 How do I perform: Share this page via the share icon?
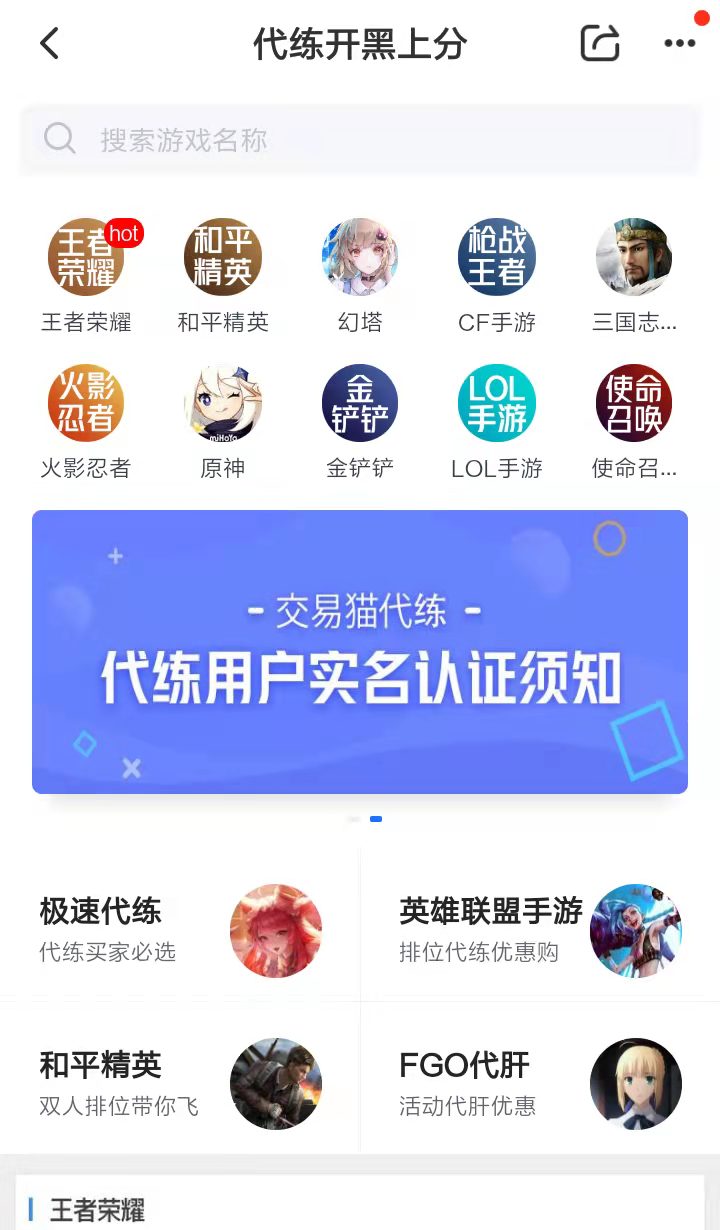coord(600,43)
